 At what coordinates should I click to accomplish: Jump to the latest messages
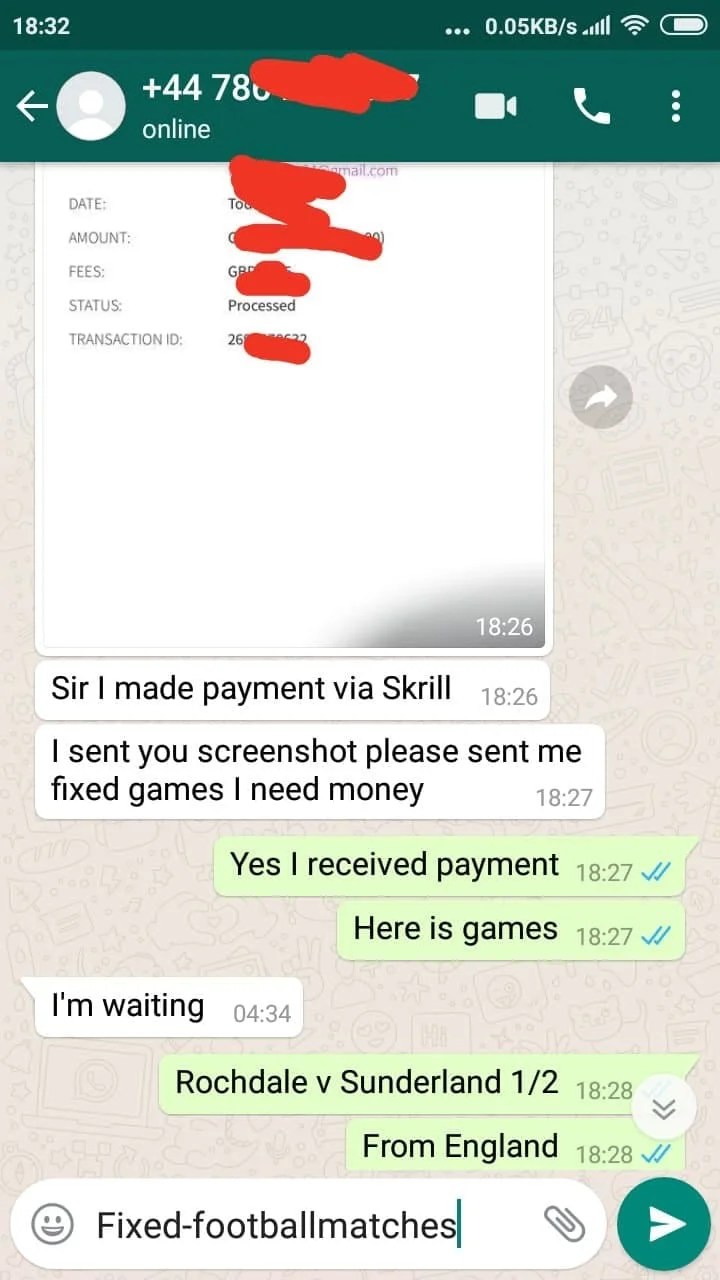(x=664, y=1108)
